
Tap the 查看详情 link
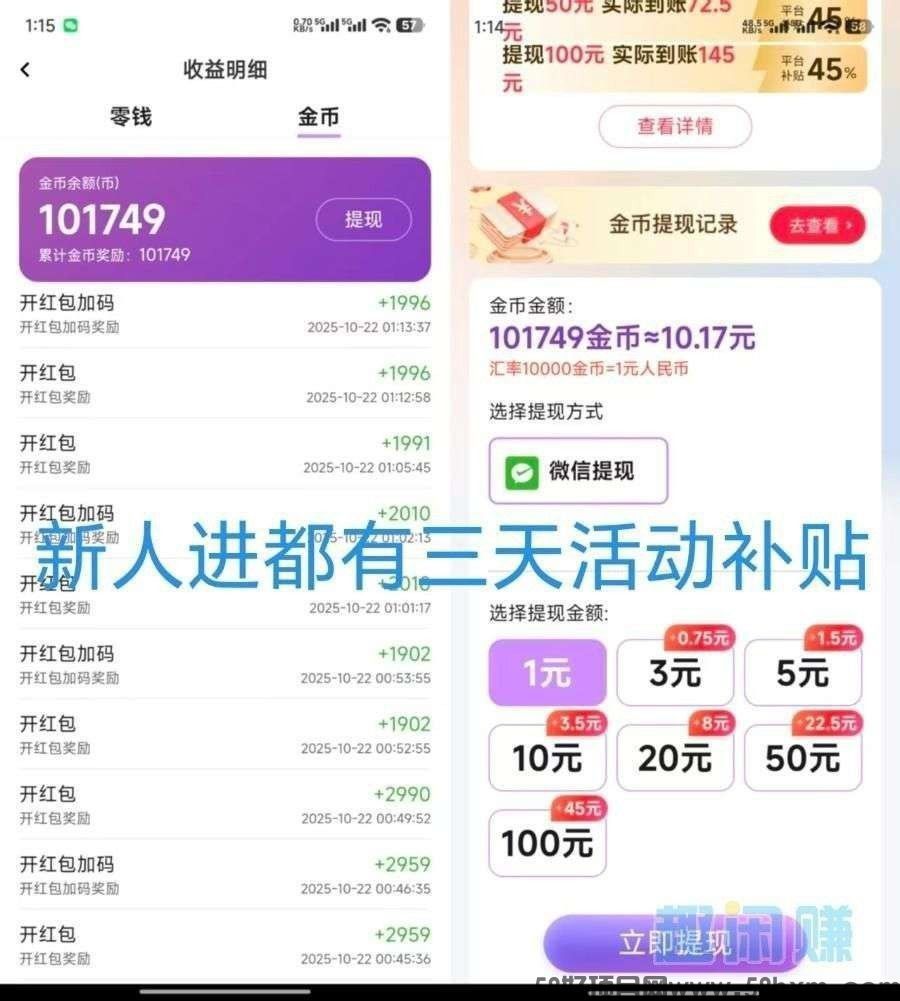(x=675, y=127)
